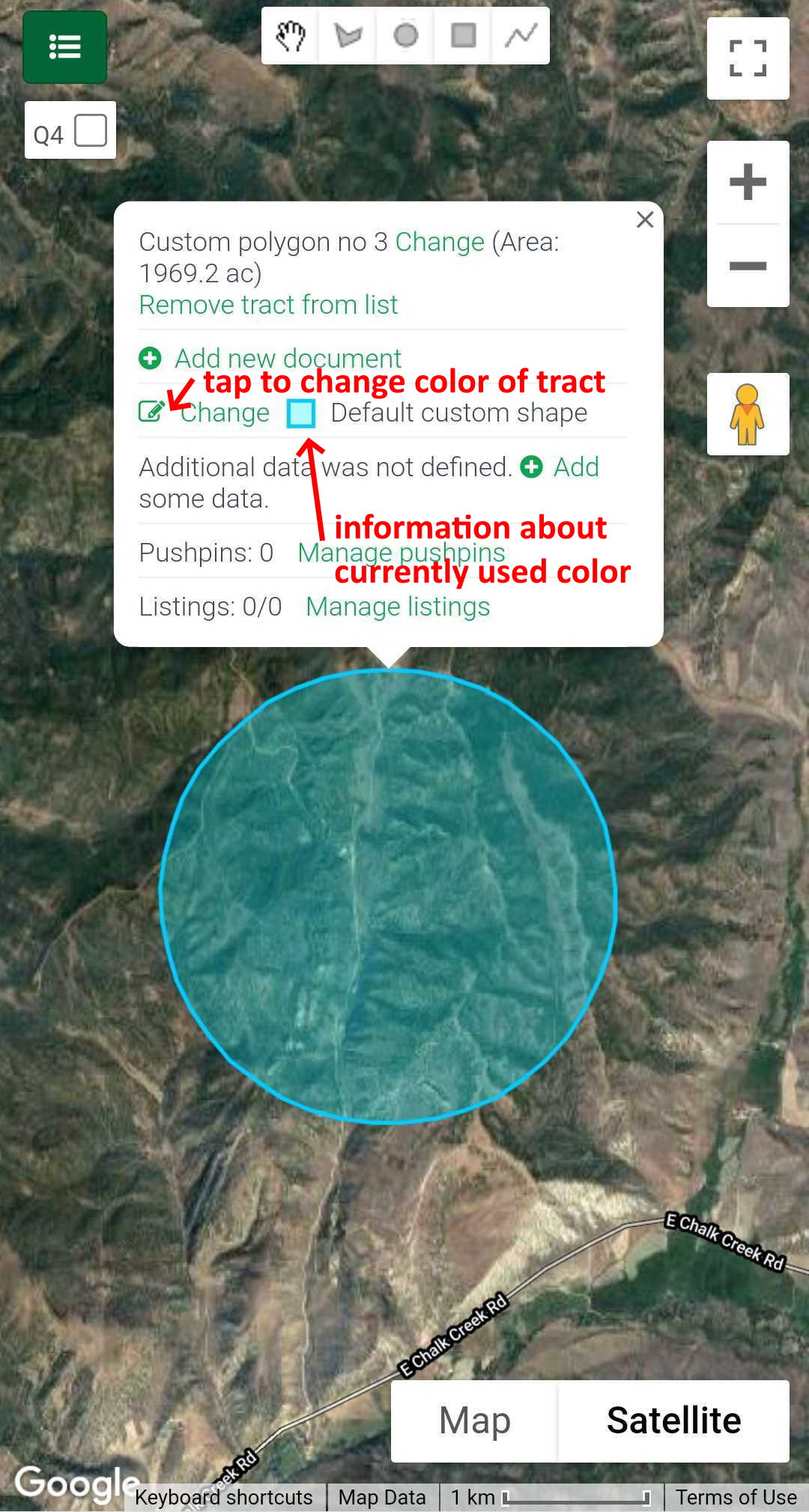Close the polygon info popup
This screenshot has height=1512, width=809.
[x=645, y=219]
